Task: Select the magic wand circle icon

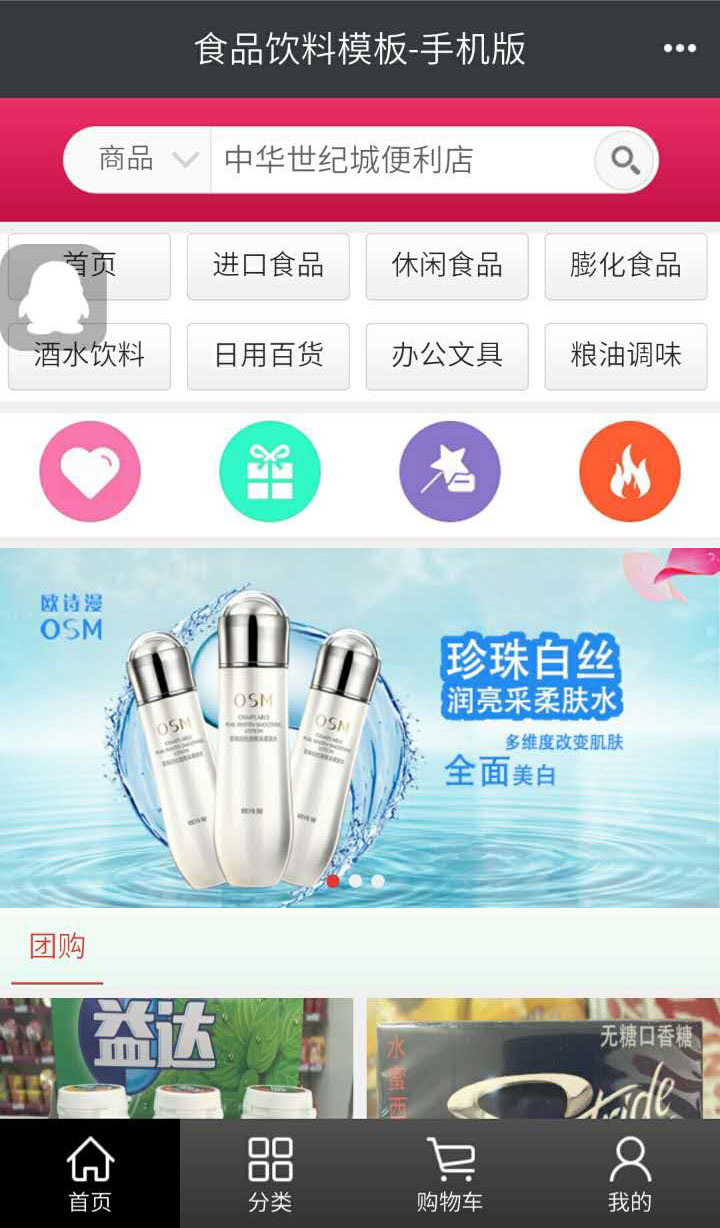Action: [x=449, y=471]
